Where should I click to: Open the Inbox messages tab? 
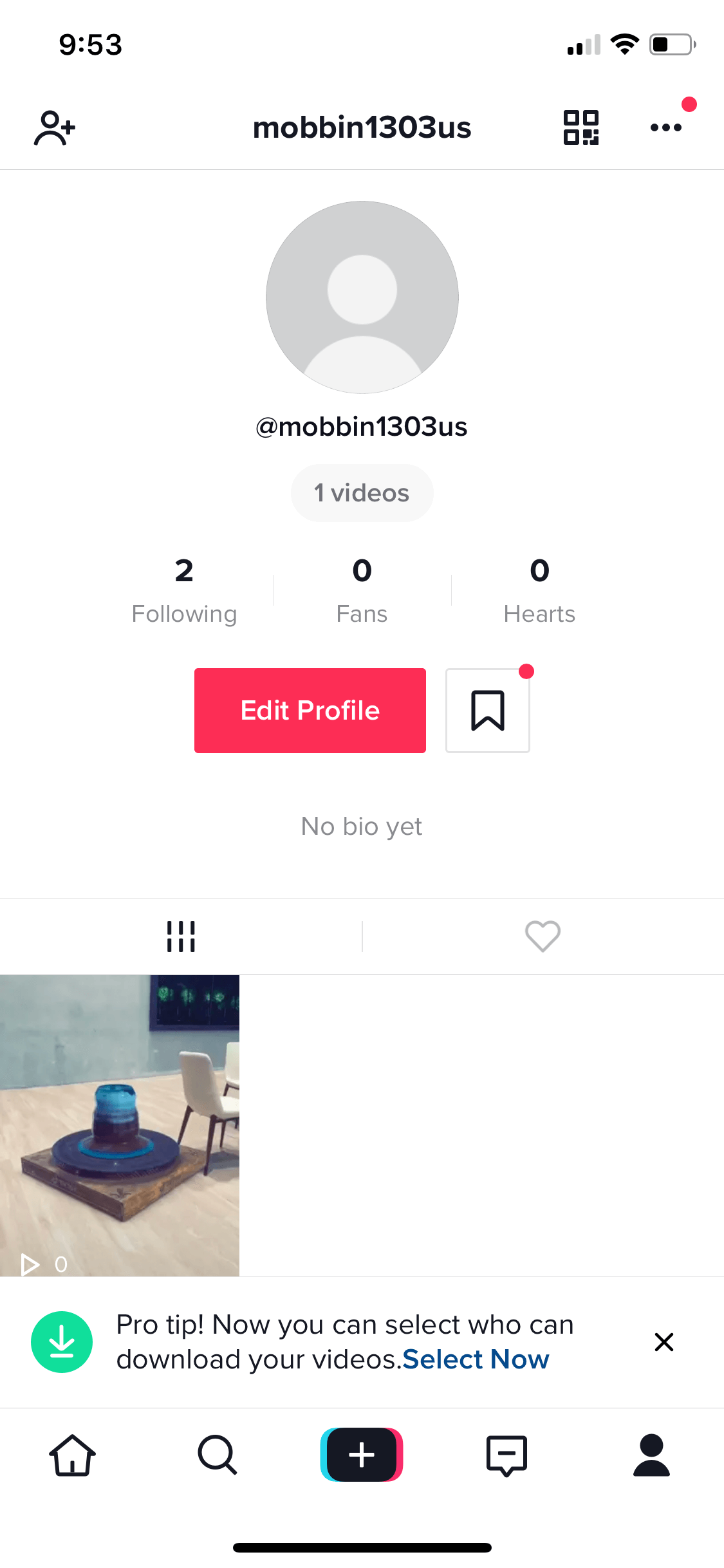coord(506,1455)
